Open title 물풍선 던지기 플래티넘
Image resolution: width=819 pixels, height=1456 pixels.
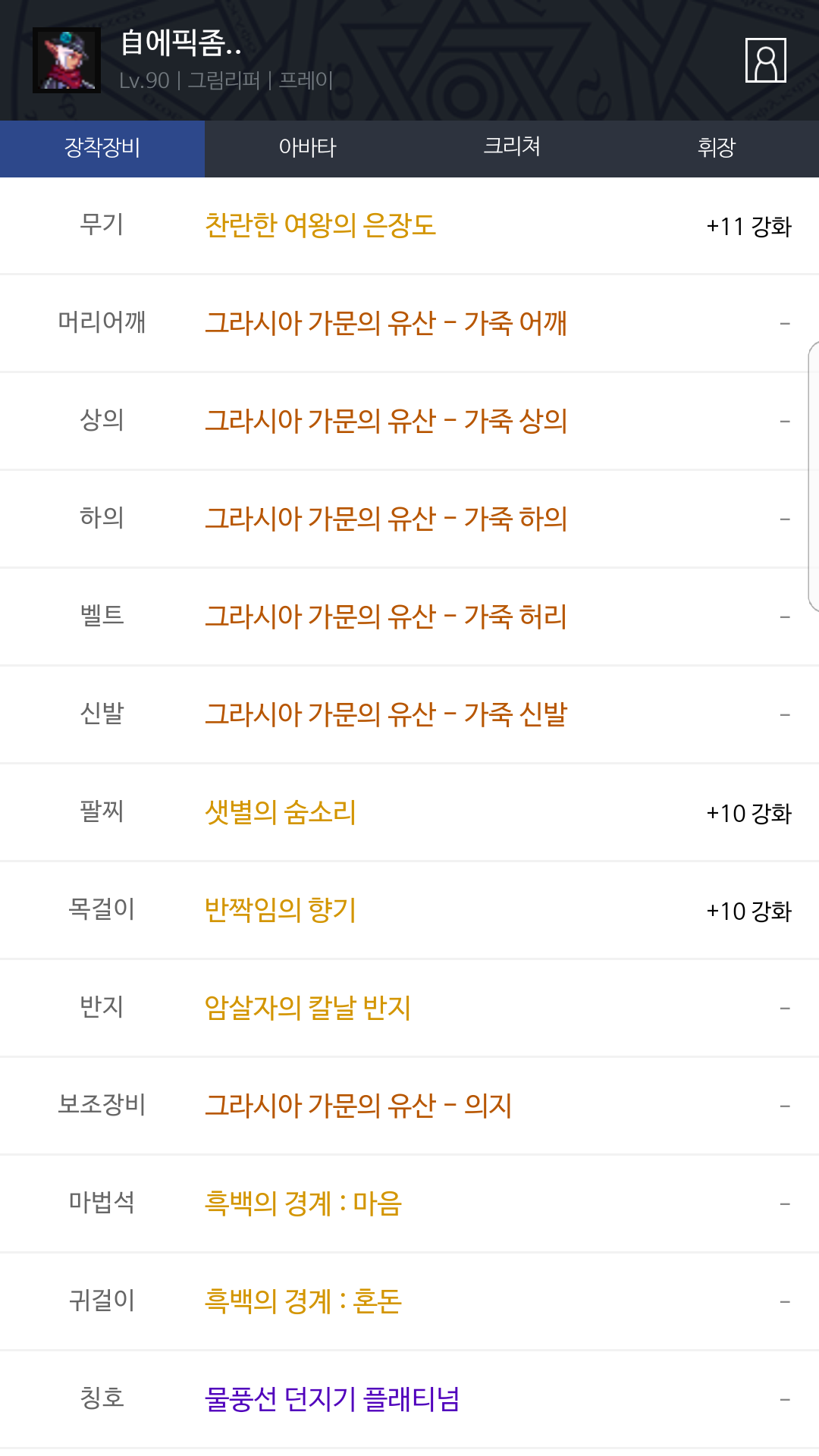point(332,1399)
